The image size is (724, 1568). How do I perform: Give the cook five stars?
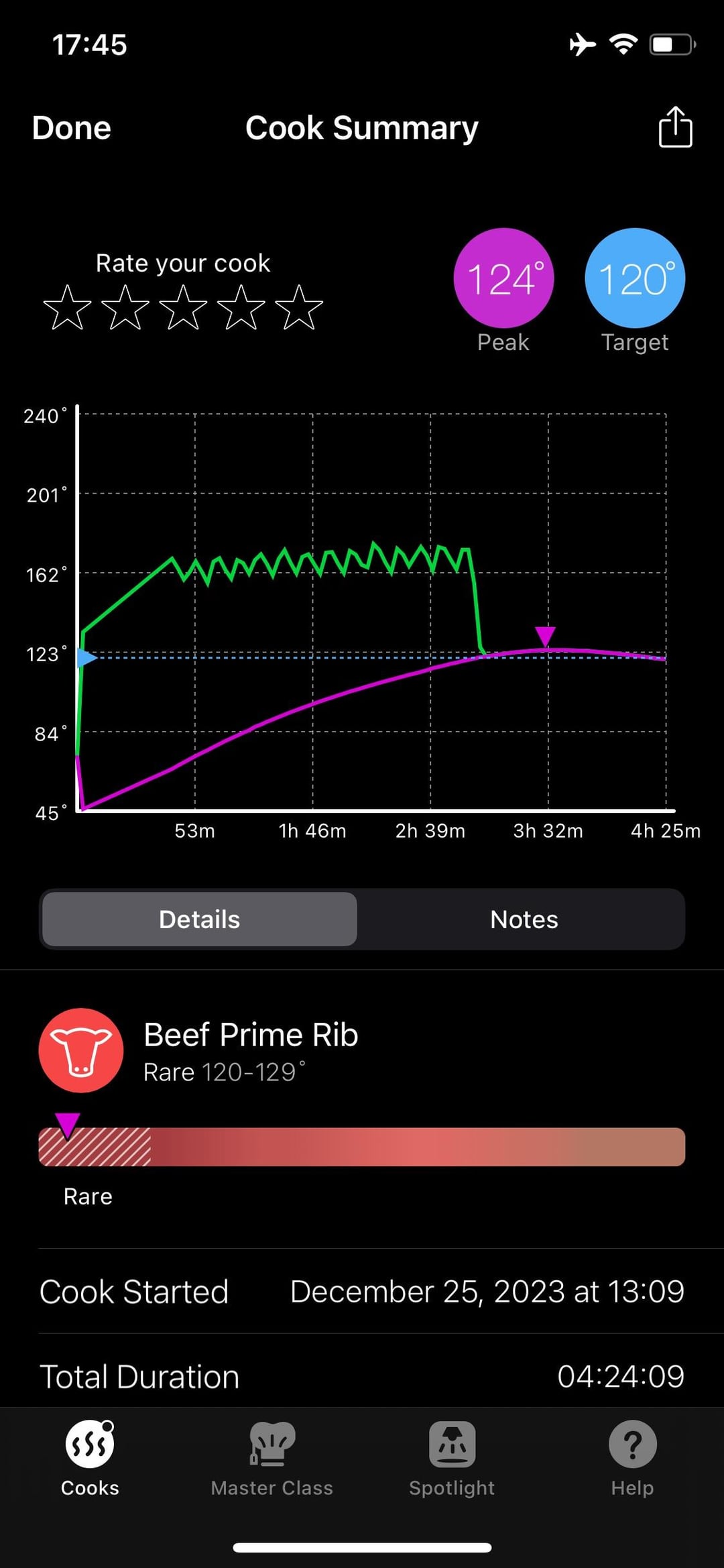[298, 308]
